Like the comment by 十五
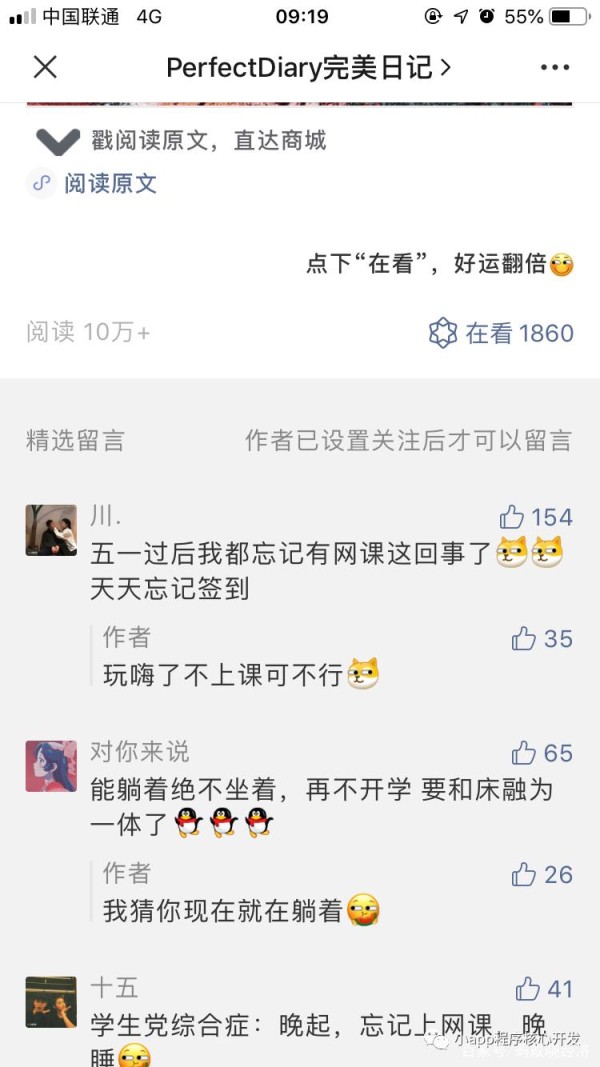 [528, 990]
